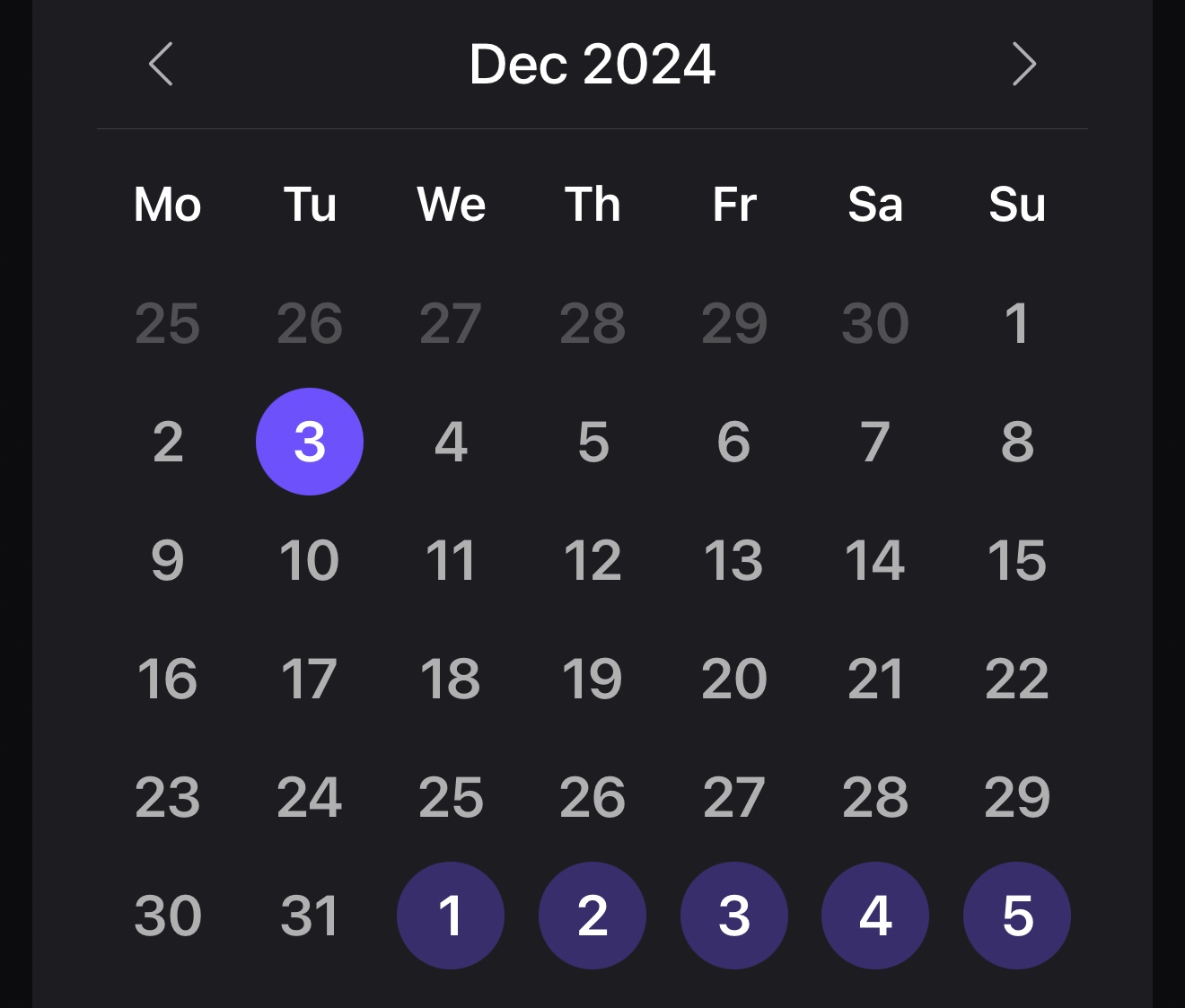This screenshot has width=1185, height=1008.
Task: Tap December 27
Action: click(x=733, y=797)
